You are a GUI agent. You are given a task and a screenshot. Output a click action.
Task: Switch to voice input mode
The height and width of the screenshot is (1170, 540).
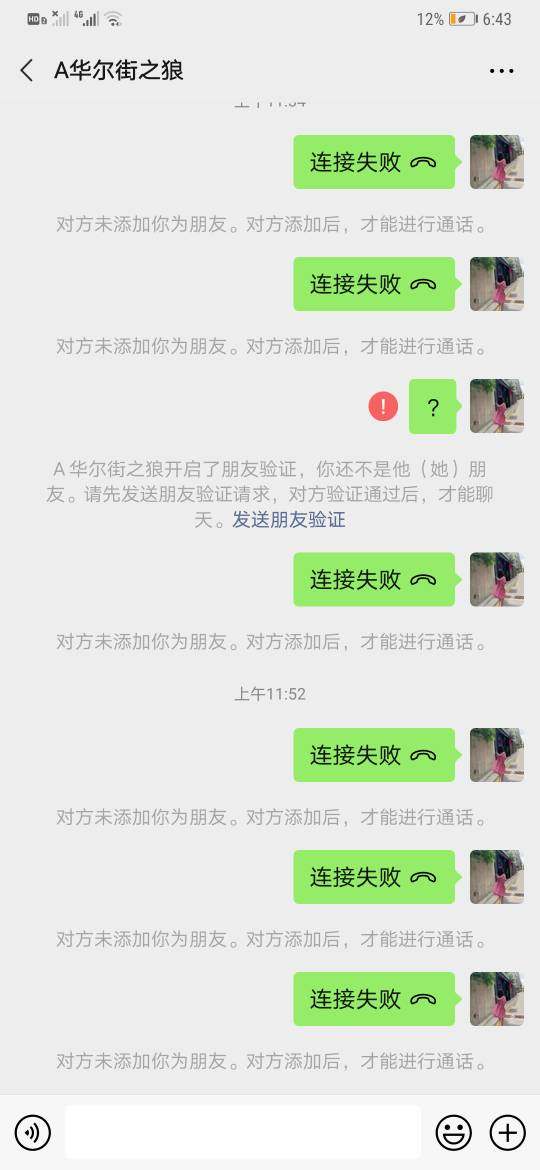tap(33, 1133)
